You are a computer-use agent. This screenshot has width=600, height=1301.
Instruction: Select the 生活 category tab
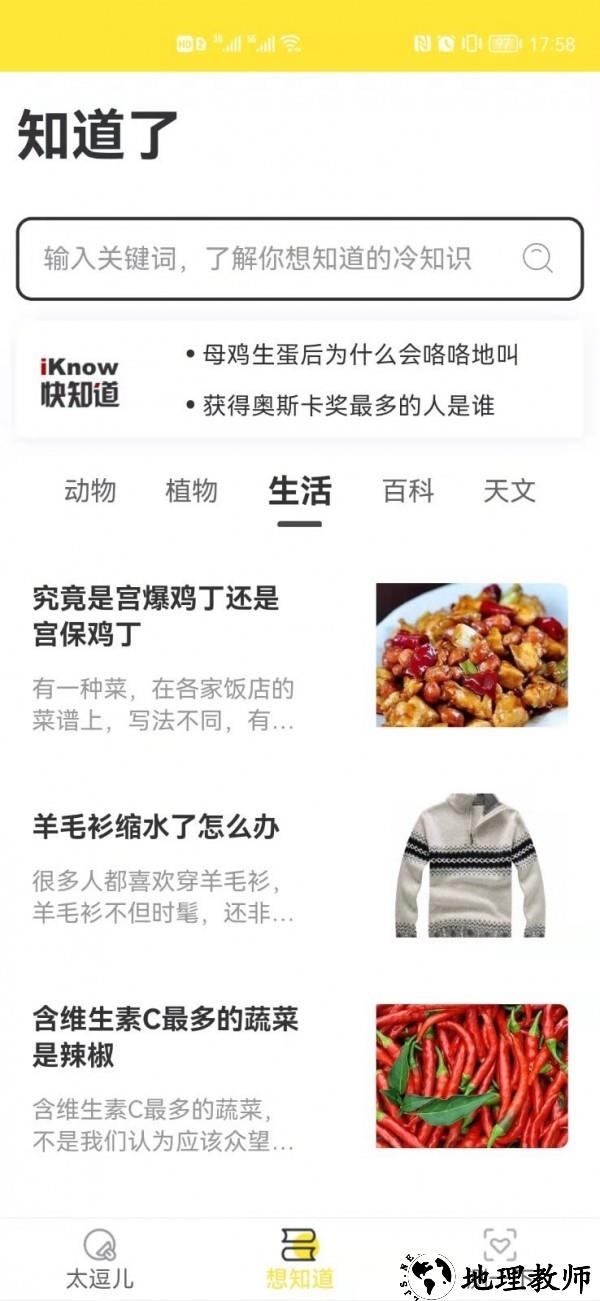click(299, 491)
